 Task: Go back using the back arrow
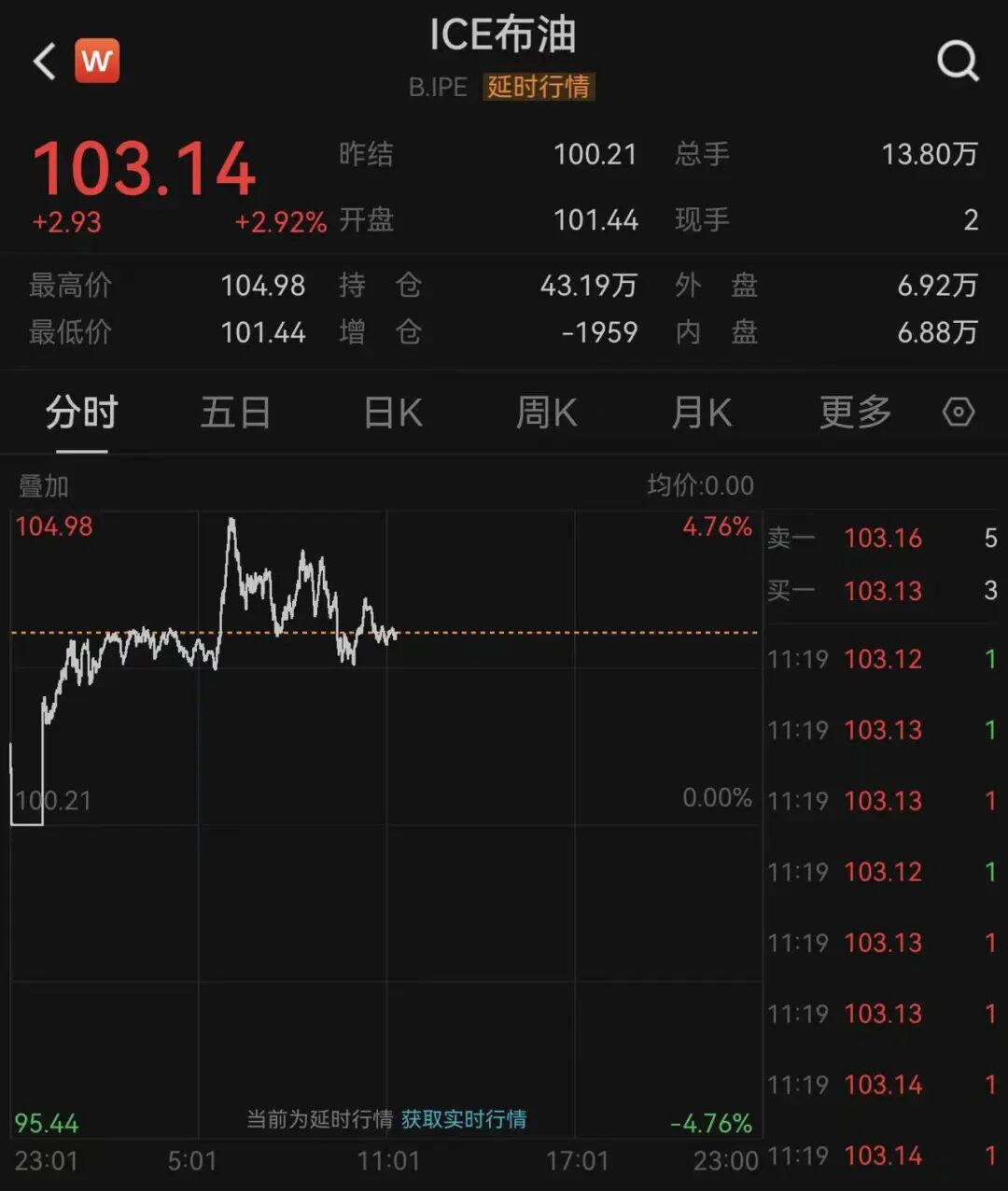tap(44, 62)
